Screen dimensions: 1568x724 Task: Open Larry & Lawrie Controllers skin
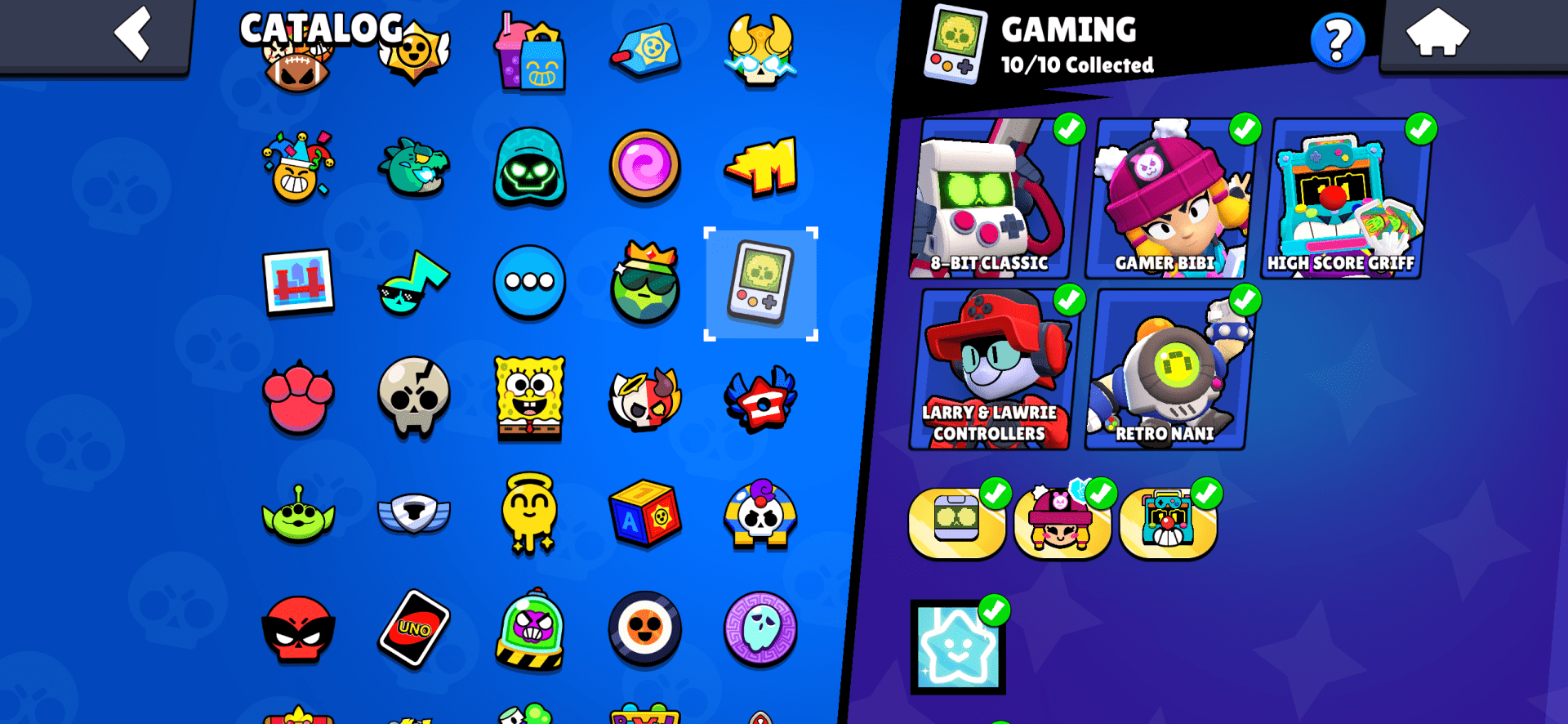991,369
